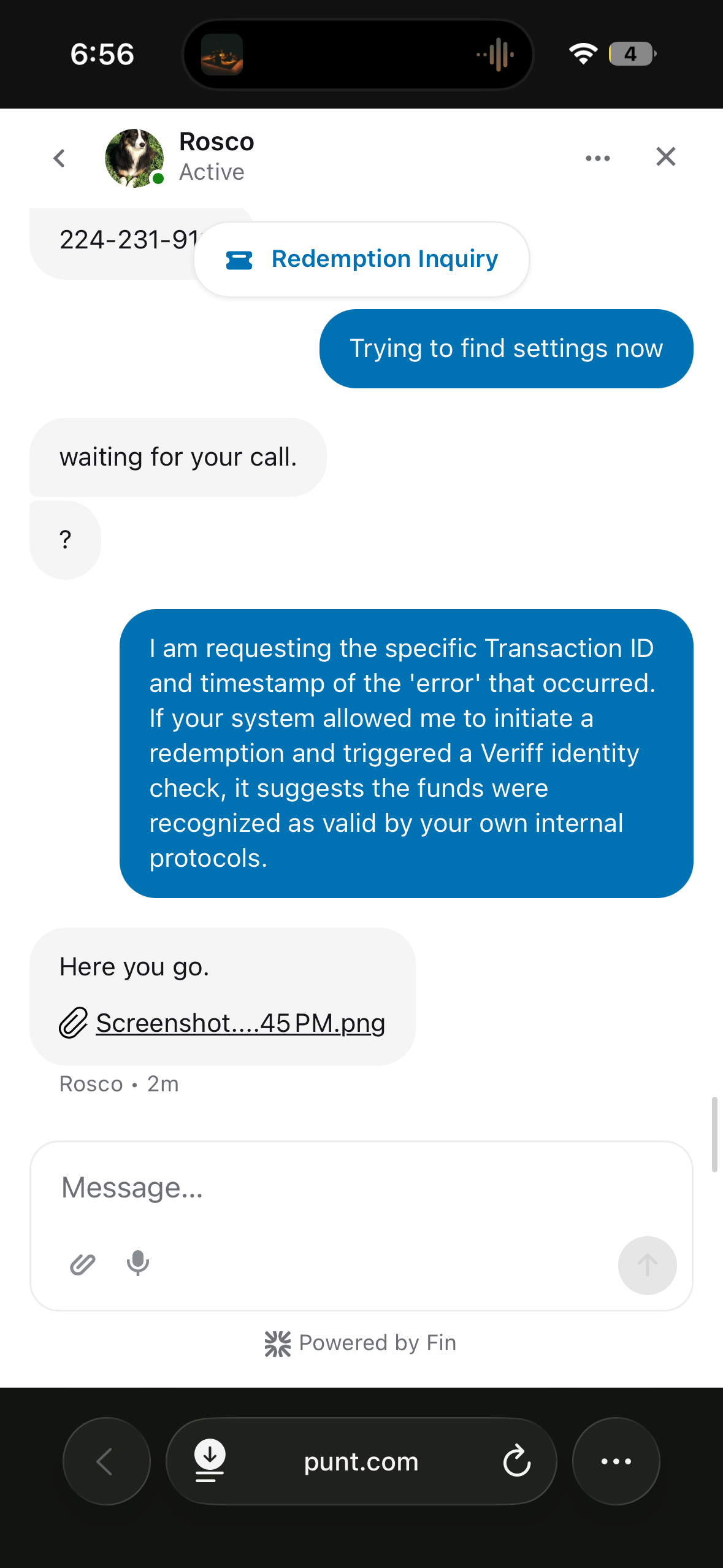Reload the punt.com page

tap(517, 1461)
